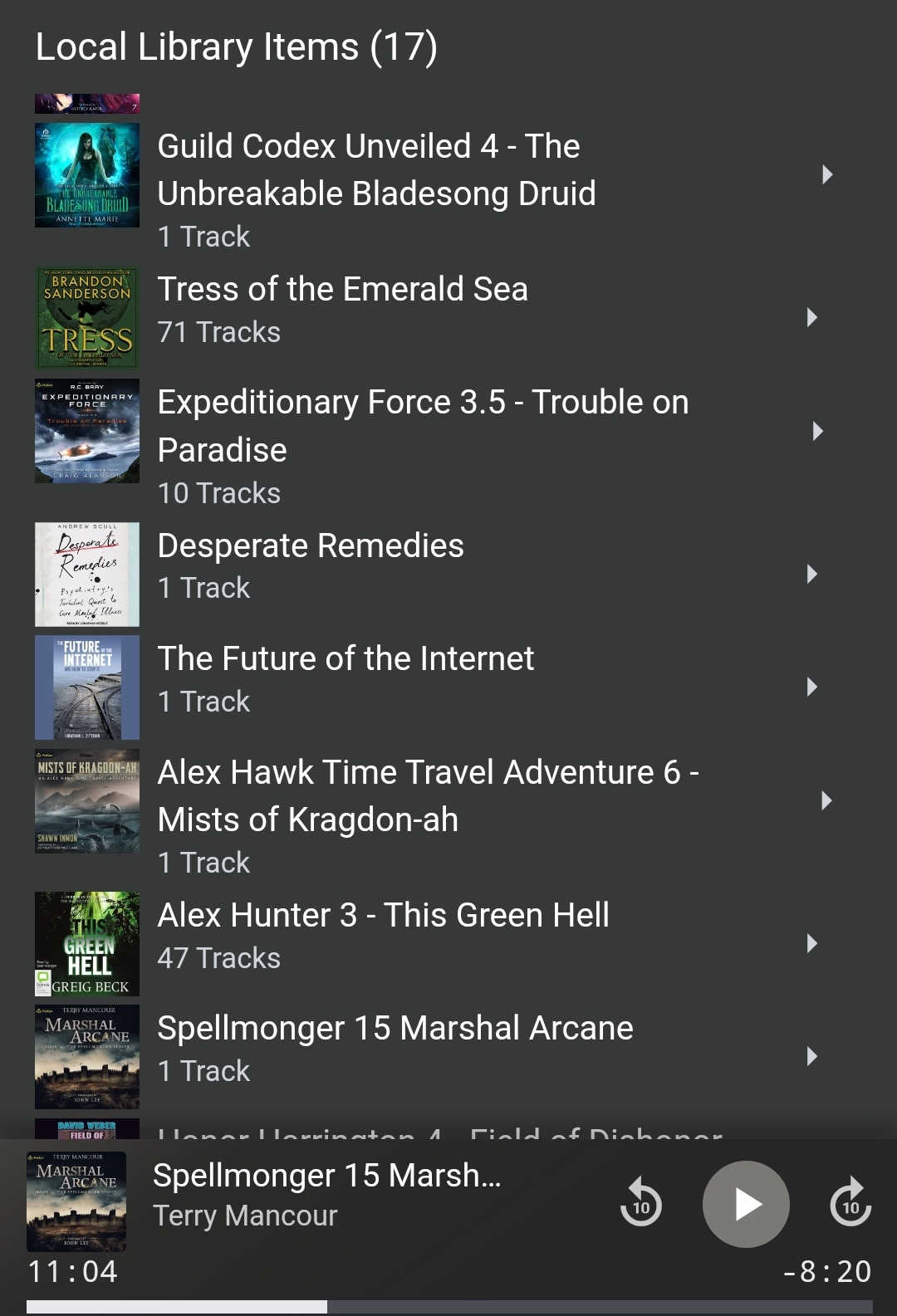Image resolution: width=897 pixels, height=1316 pixels.
Task: Open Alex Hawk Time Travel Adventure 6
Action: point(430,795)
